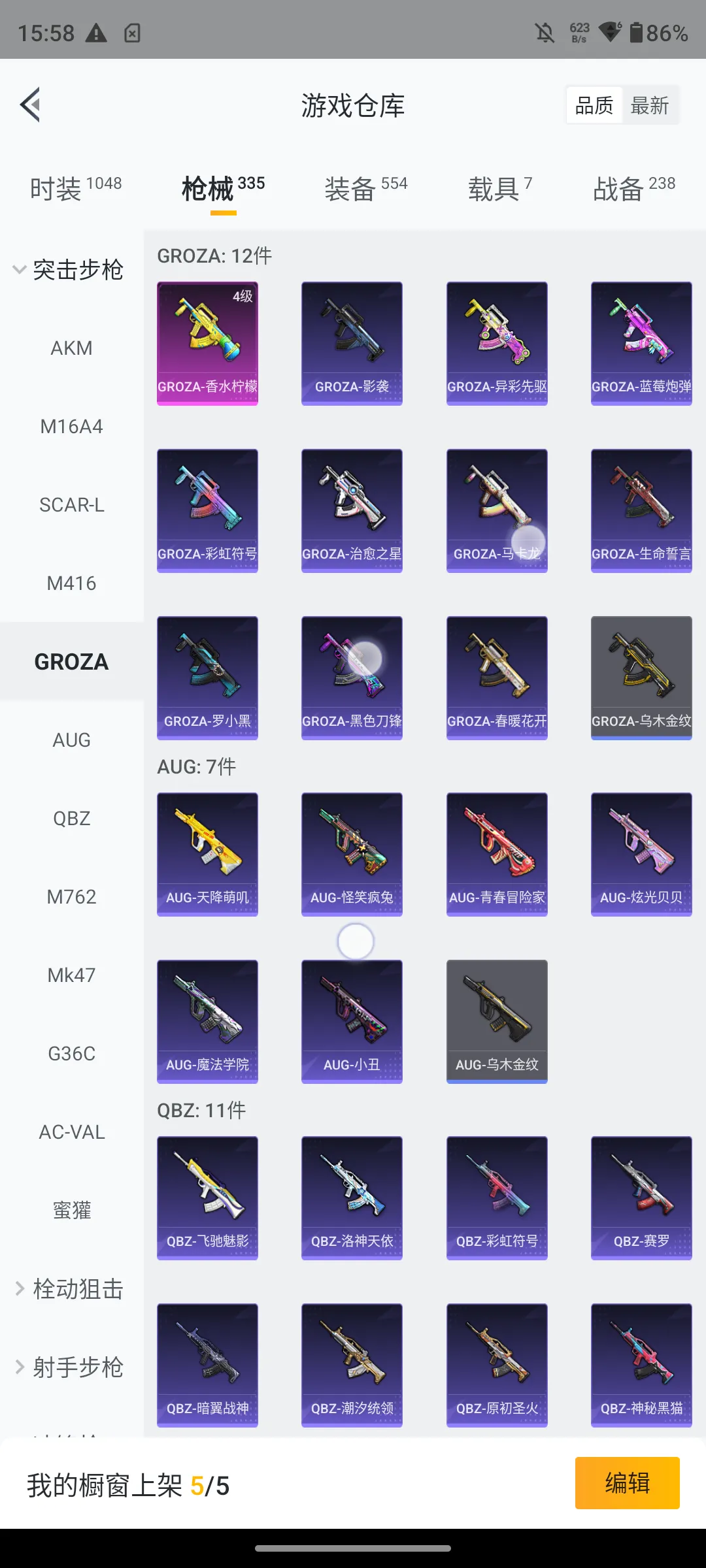
Task: Open GROZA-香水柠檬 skin
Action: click(207, 343)
